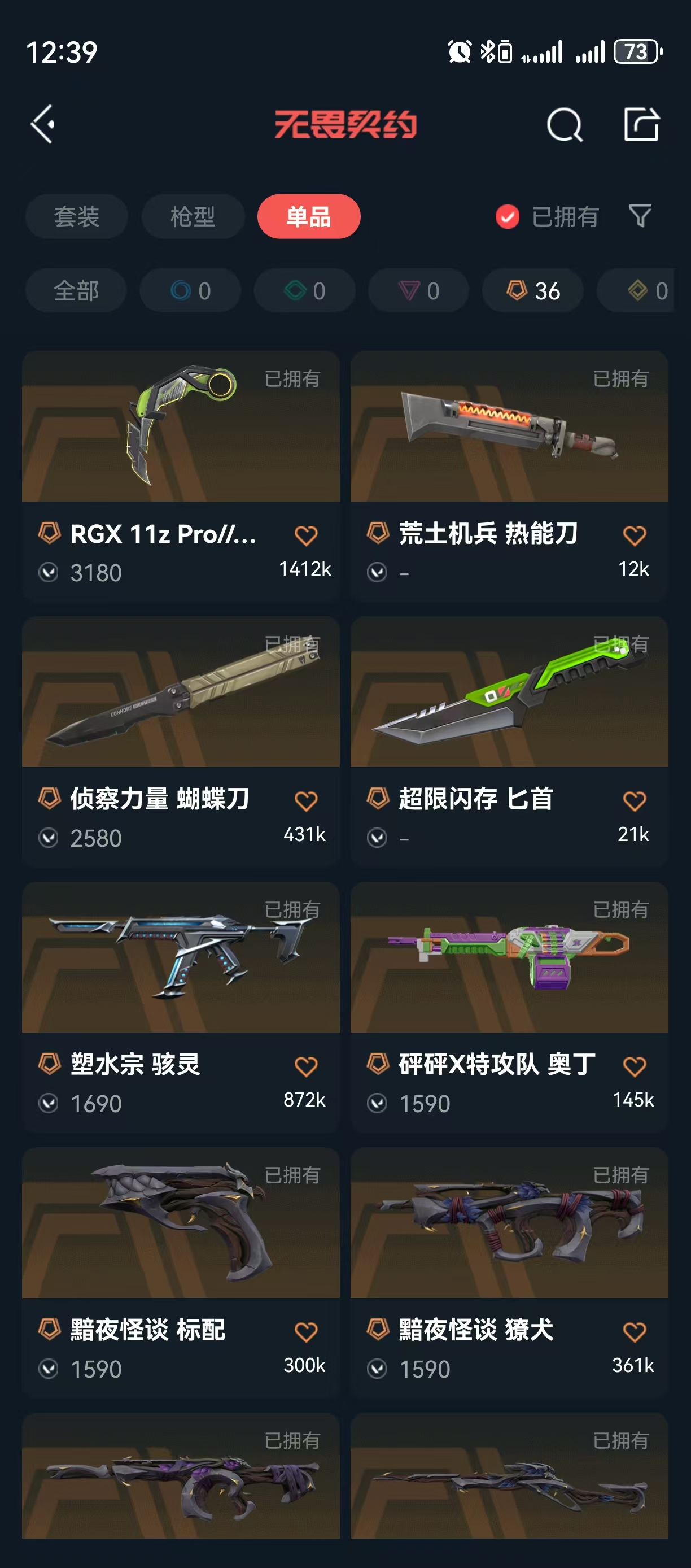Select the rarity chip showing 36
This screenshot has width=691, height=1568.
[x=533, y=291]
